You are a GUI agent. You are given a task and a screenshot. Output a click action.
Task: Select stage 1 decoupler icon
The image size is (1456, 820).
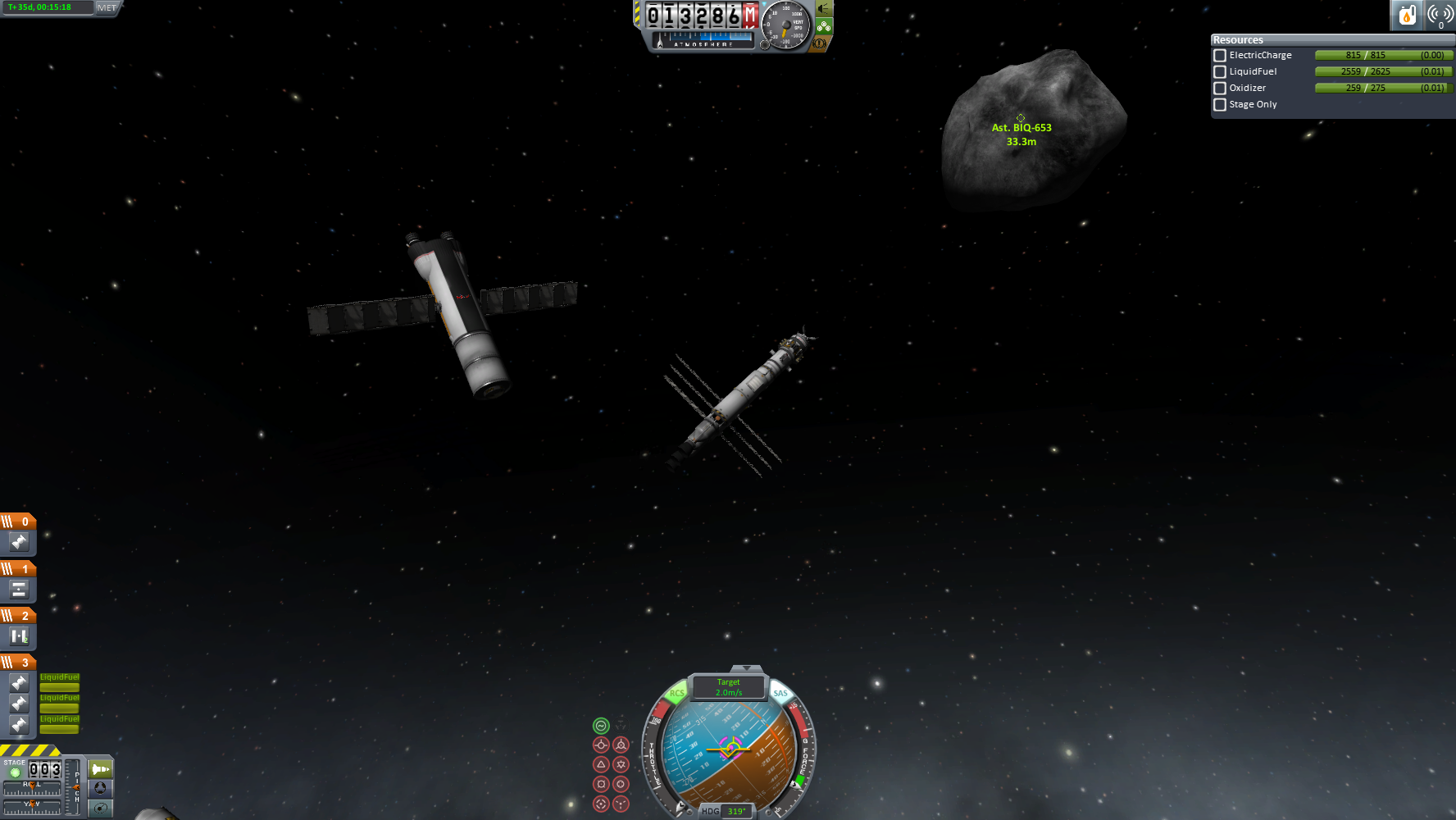(x=19, y=590)
